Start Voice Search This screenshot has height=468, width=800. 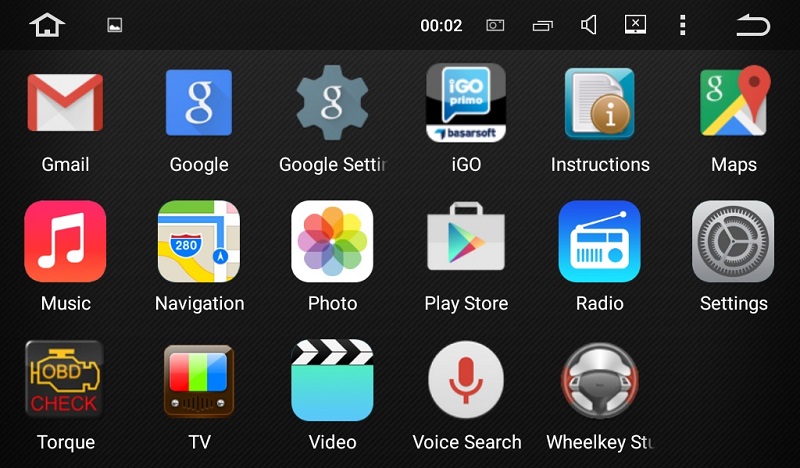click(x=466, y=381)
